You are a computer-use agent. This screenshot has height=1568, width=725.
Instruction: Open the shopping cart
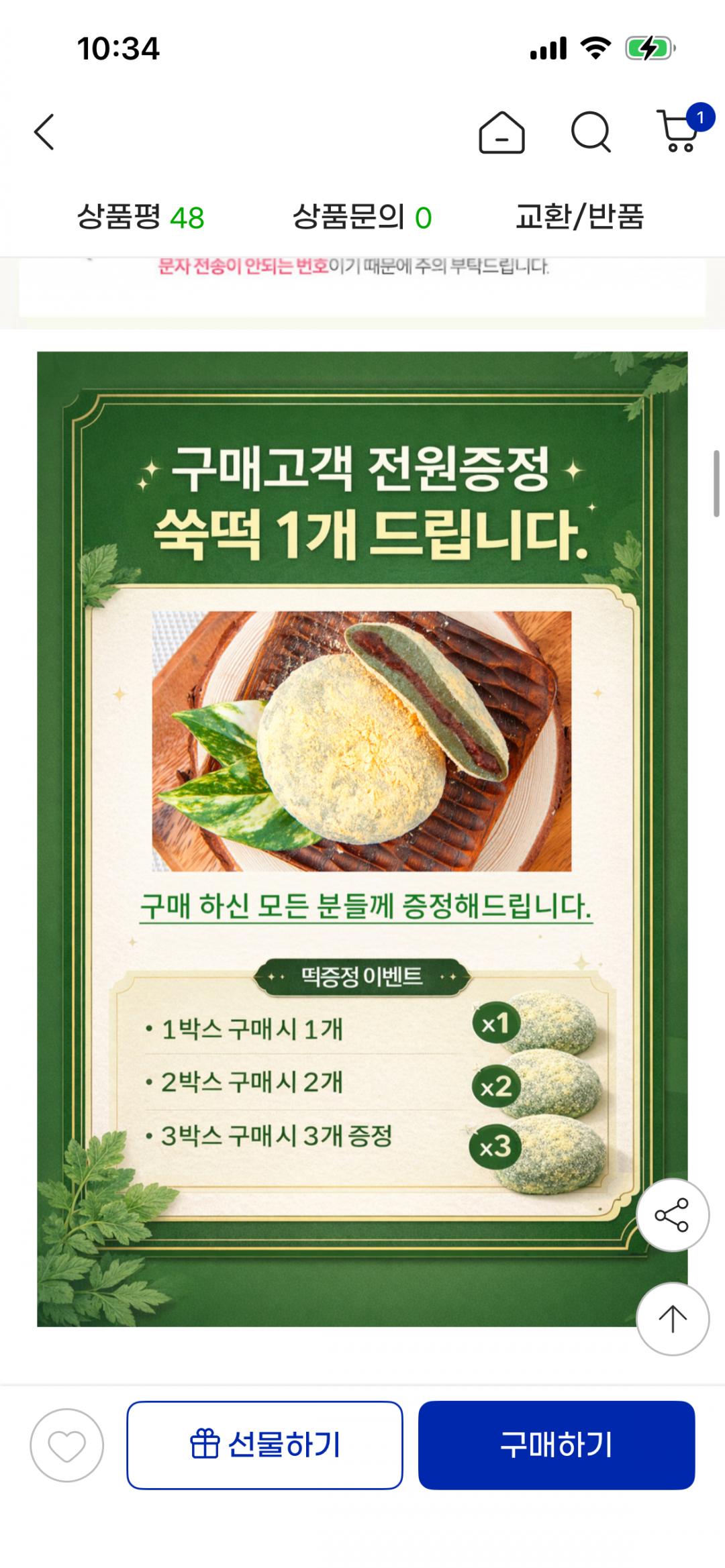click(679, 131)
